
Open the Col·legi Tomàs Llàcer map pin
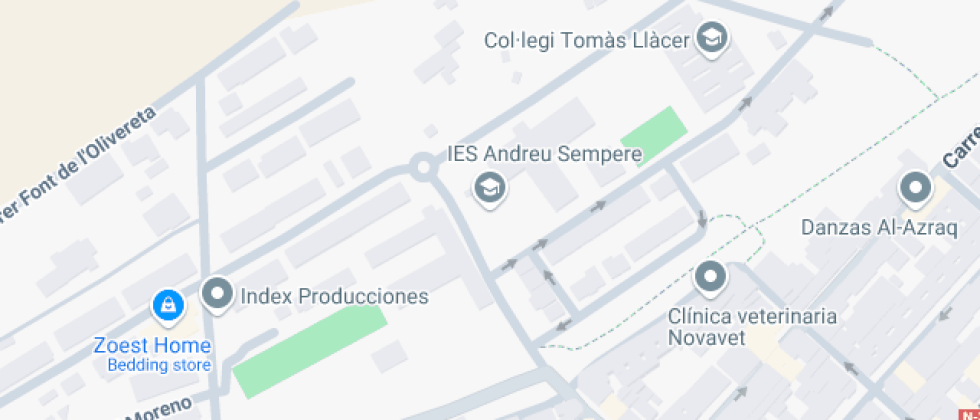tap(711, 38)
